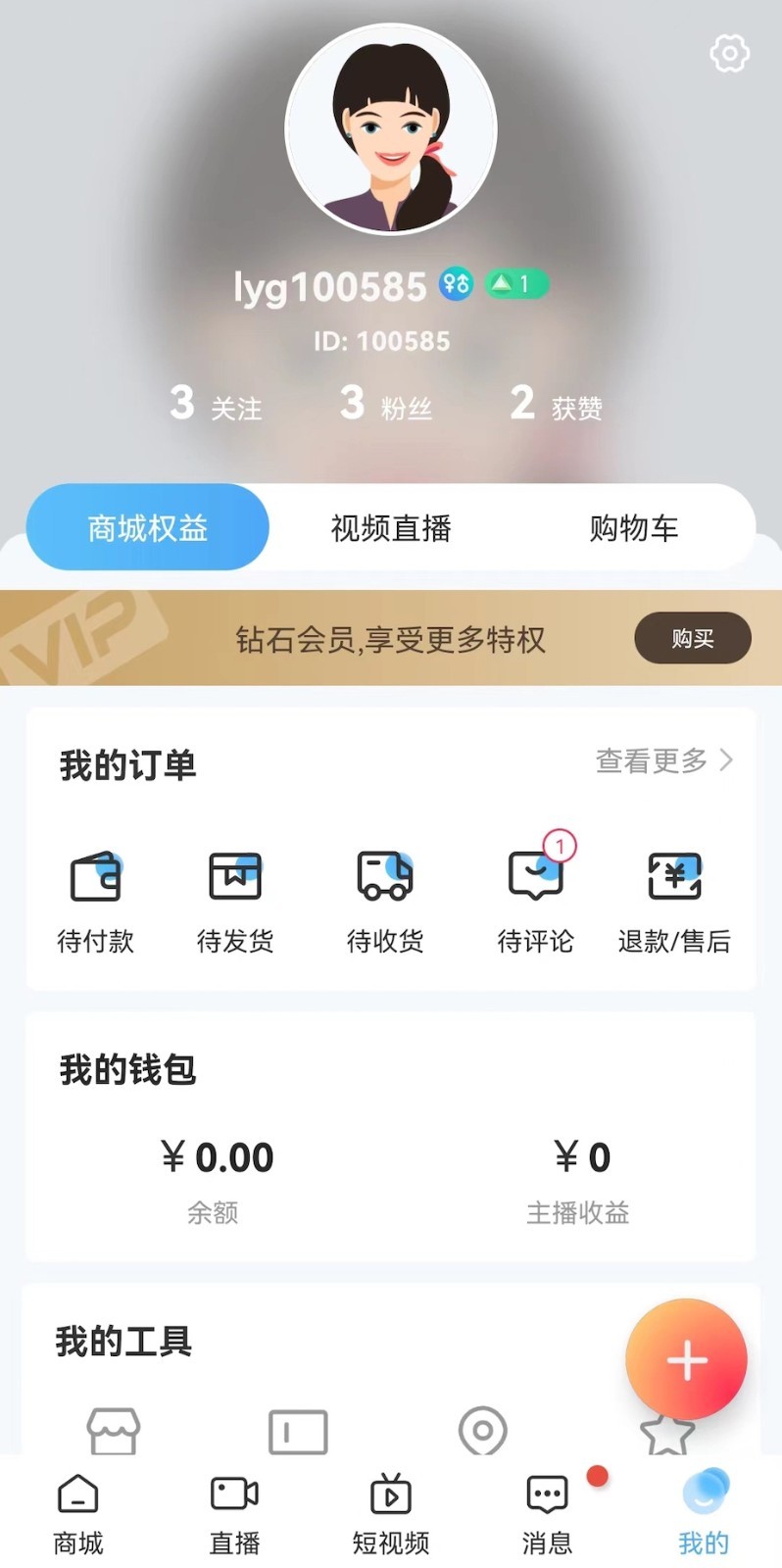Click the card icon in 我的工具
This screenshot has height=1568, width=782.
(x=298, y=1431)
